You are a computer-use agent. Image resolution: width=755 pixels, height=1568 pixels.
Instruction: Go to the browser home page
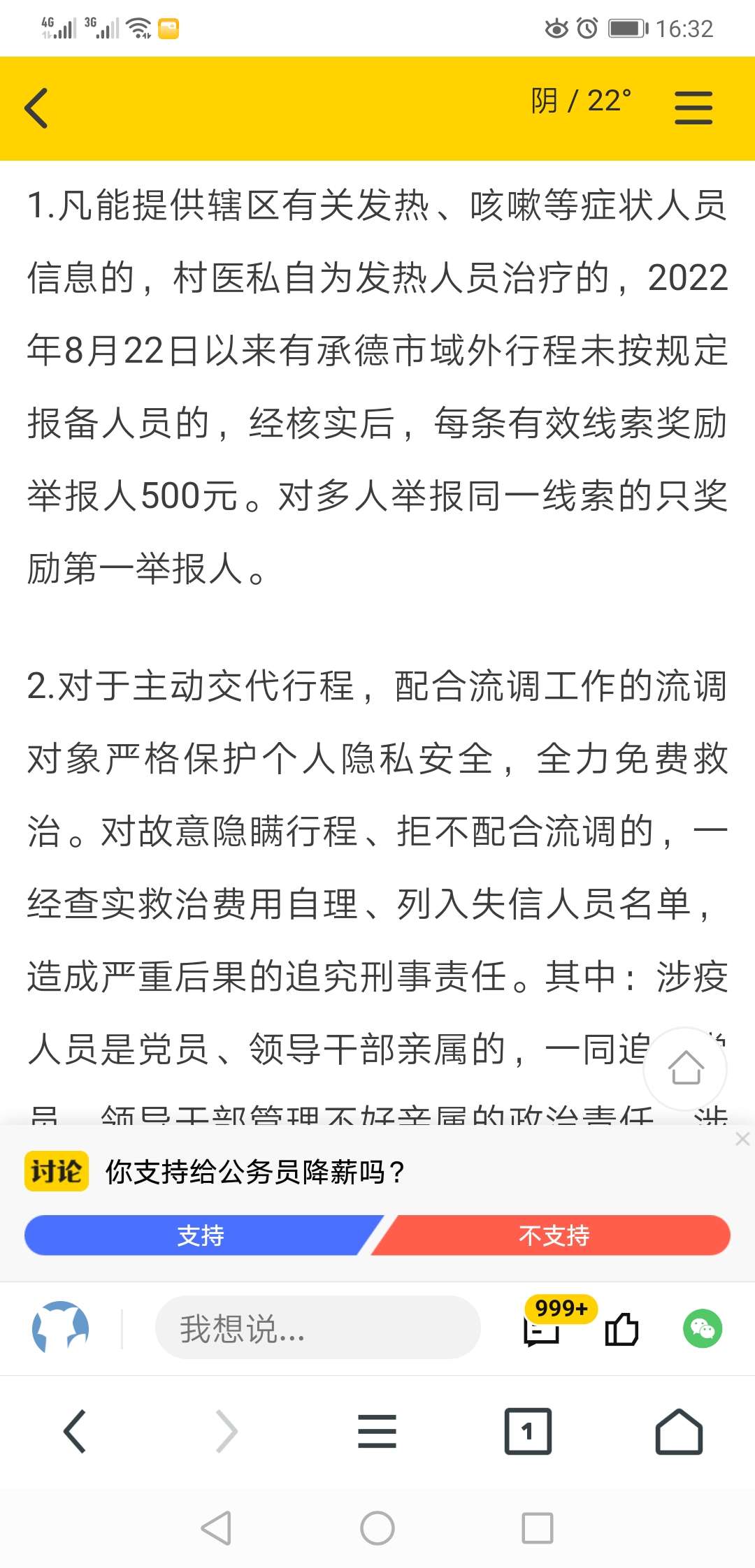679,1431
